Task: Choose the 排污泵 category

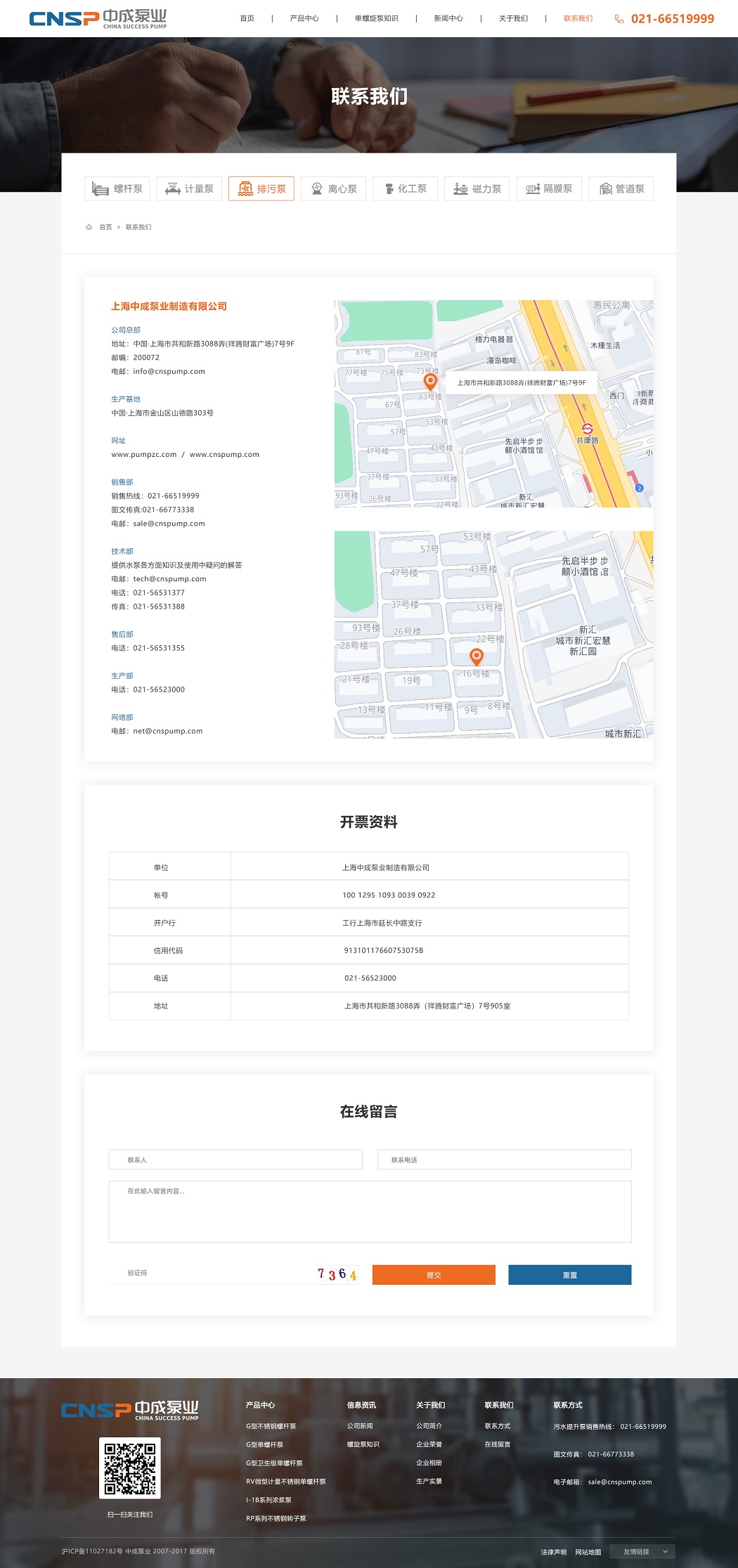Action: click(261, 188)
